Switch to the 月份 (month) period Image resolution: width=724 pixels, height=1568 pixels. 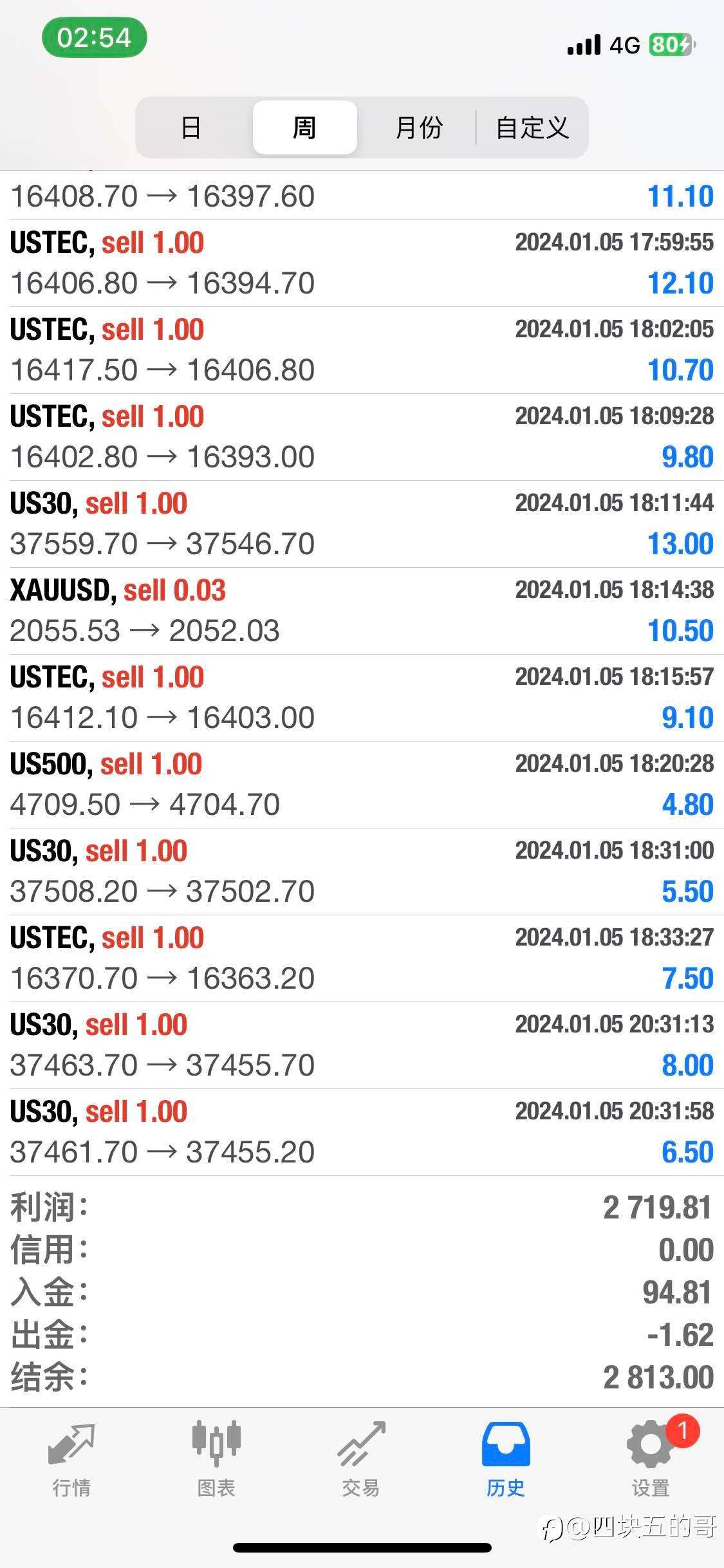coord(418,127)
